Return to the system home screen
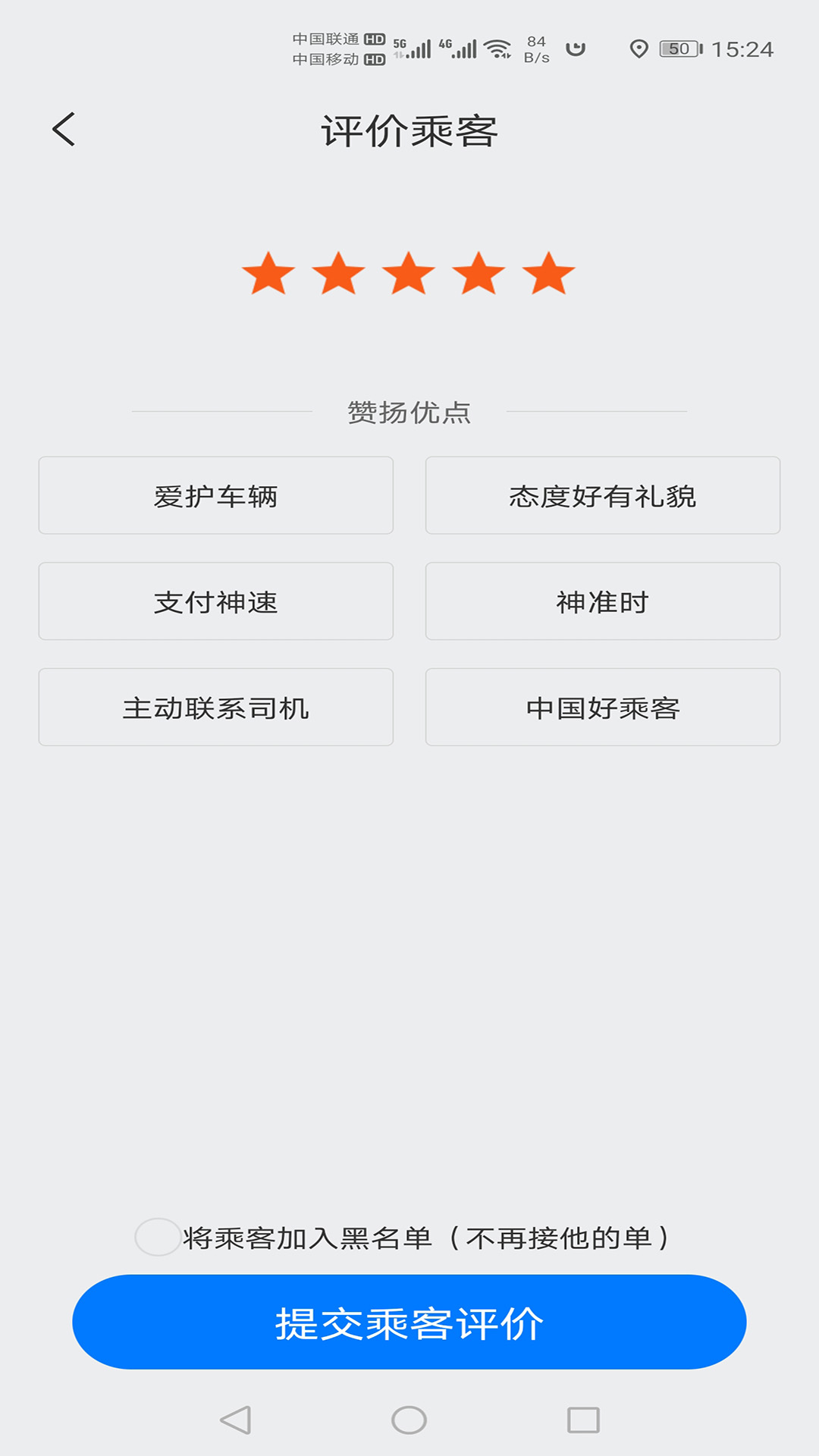The width and height of the screenshot is (819, 1456). point(409,1420)
